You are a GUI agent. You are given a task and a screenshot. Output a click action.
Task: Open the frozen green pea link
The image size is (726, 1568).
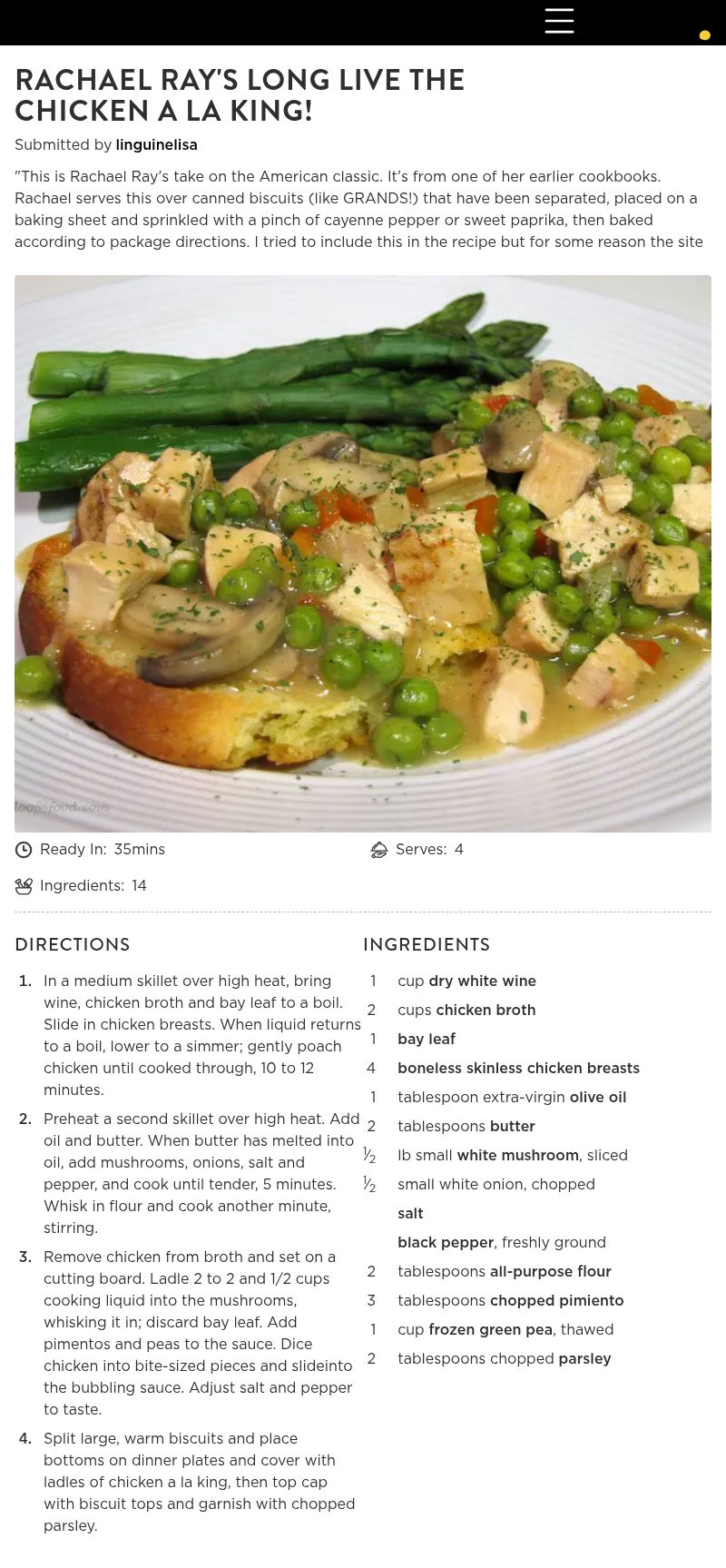(490, 1330)
